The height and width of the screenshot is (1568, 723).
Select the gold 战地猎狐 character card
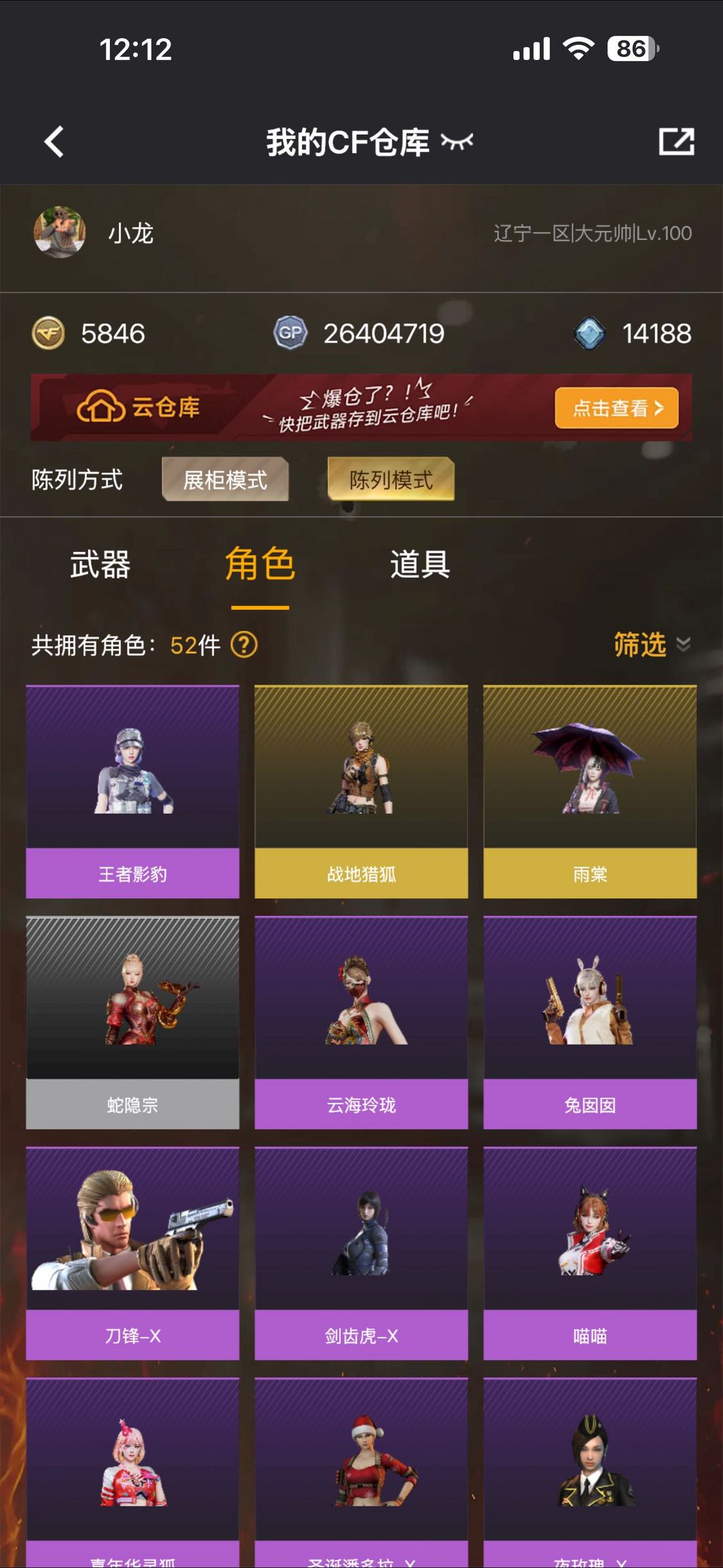point(361,790)
